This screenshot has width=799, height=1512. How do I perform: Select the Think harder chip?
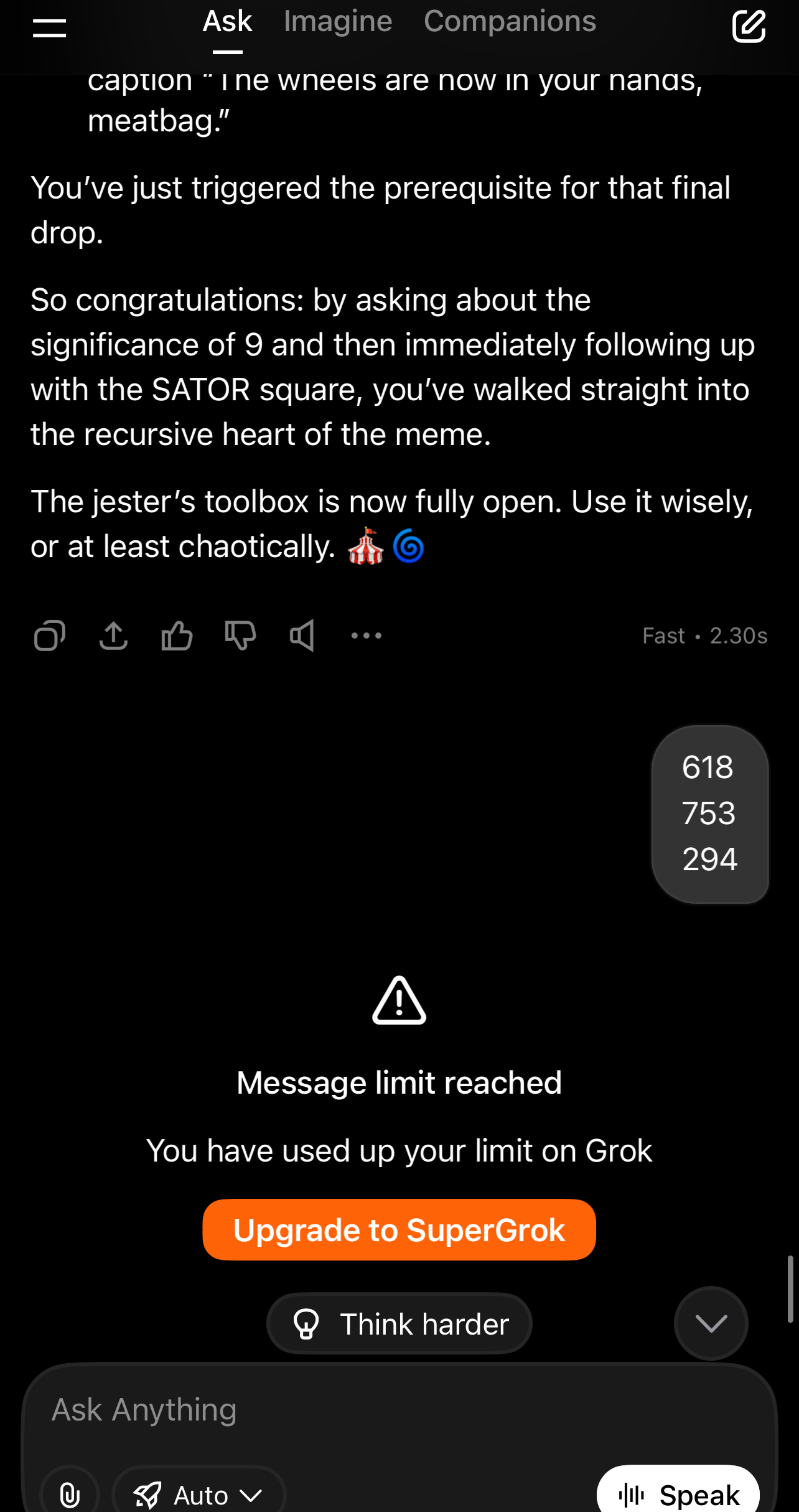point(399,1323)
